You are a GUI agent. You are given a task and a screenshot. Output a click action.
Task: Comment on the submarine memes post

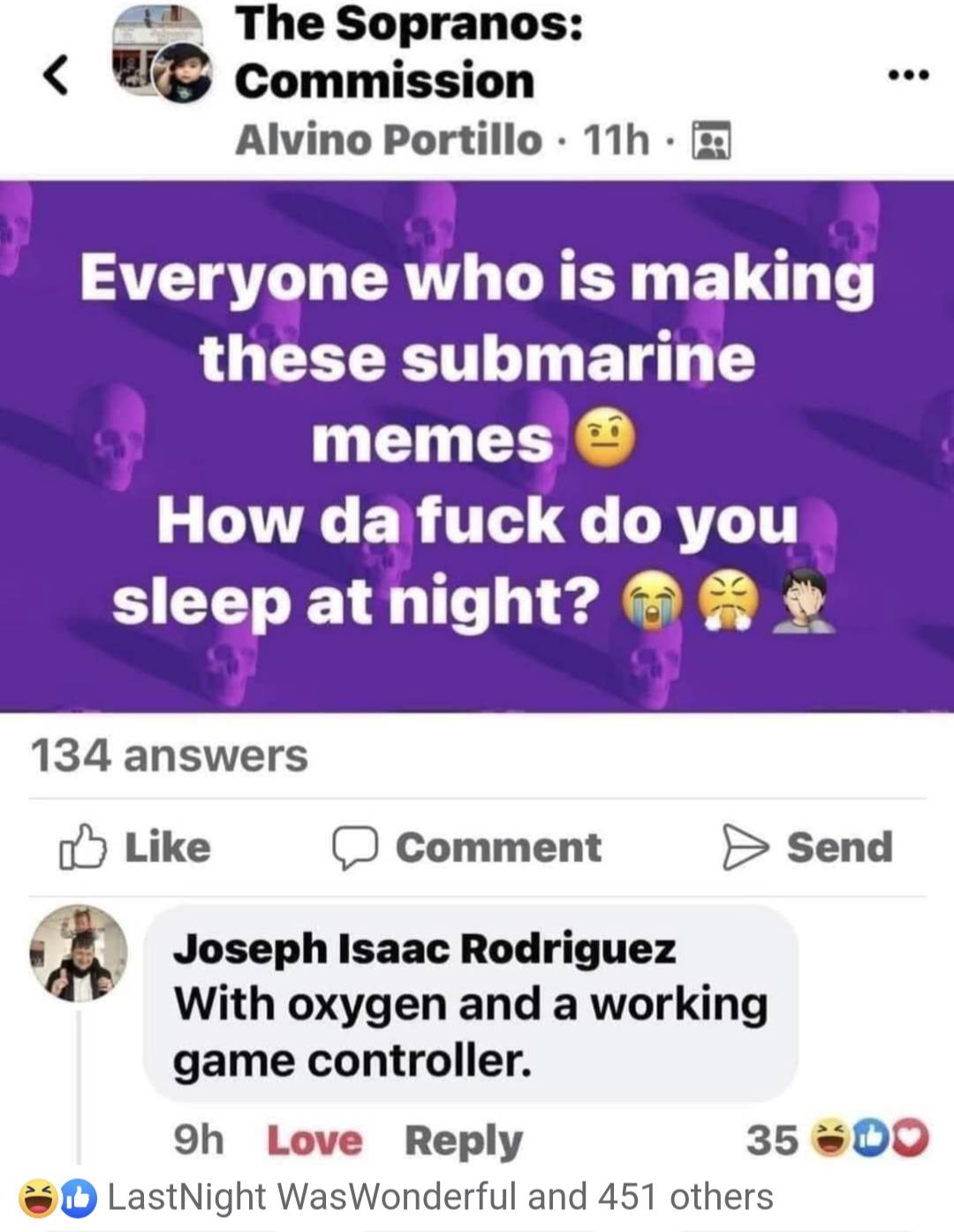click(x=468, y=847)
